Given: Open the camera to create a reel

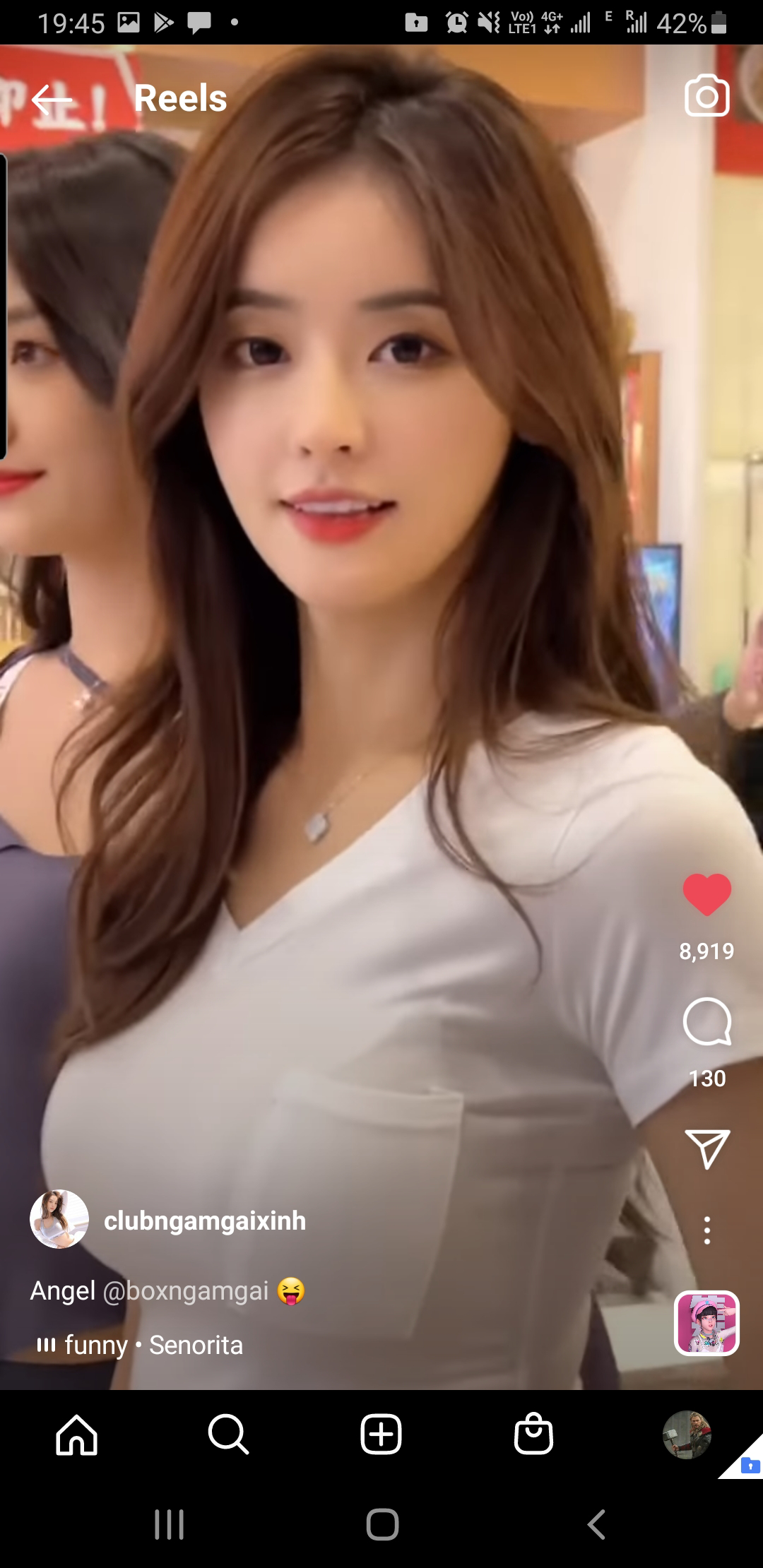Looking at the screenshot, I should point(706,95).
